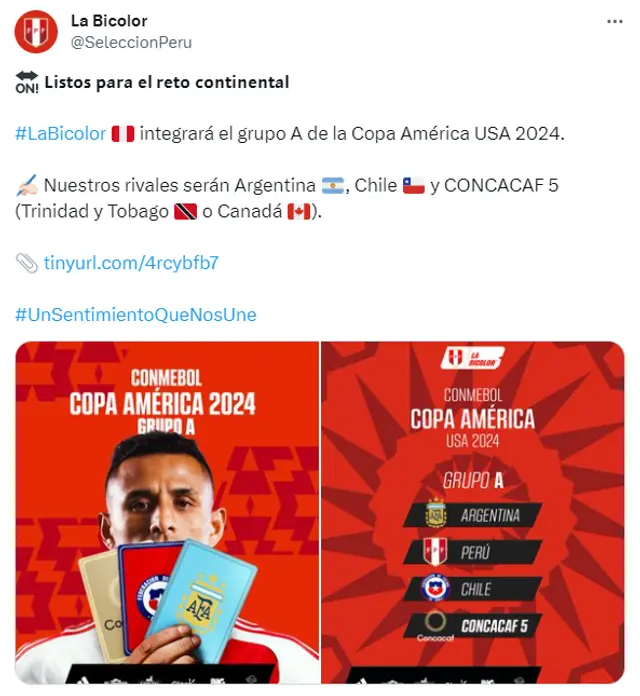View the Grupo A player photo
This screenshot has width=640, height=696.
point(167,513)
